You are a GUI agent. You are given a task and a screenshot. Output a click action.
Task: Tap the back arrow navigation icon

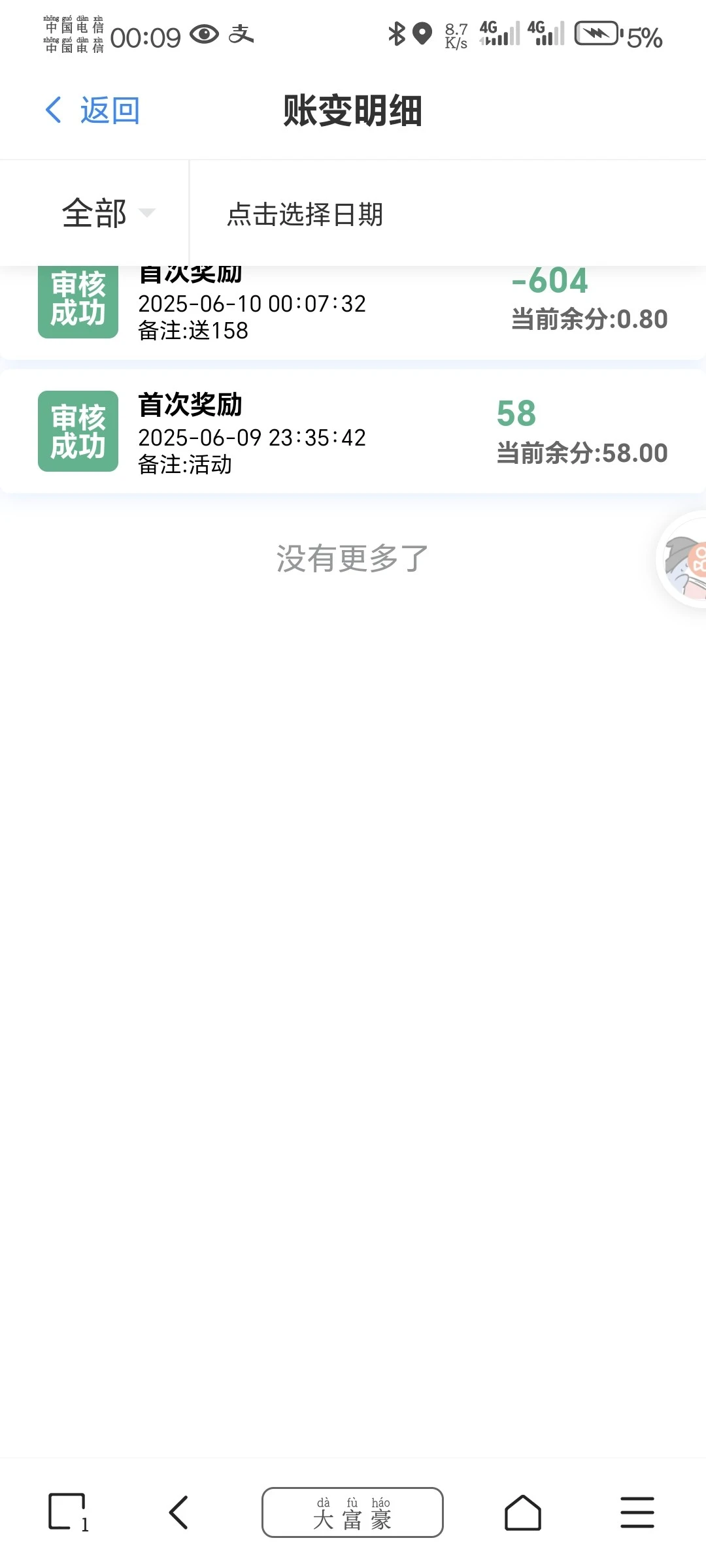pyautogui.click(x=178, y=1512)
